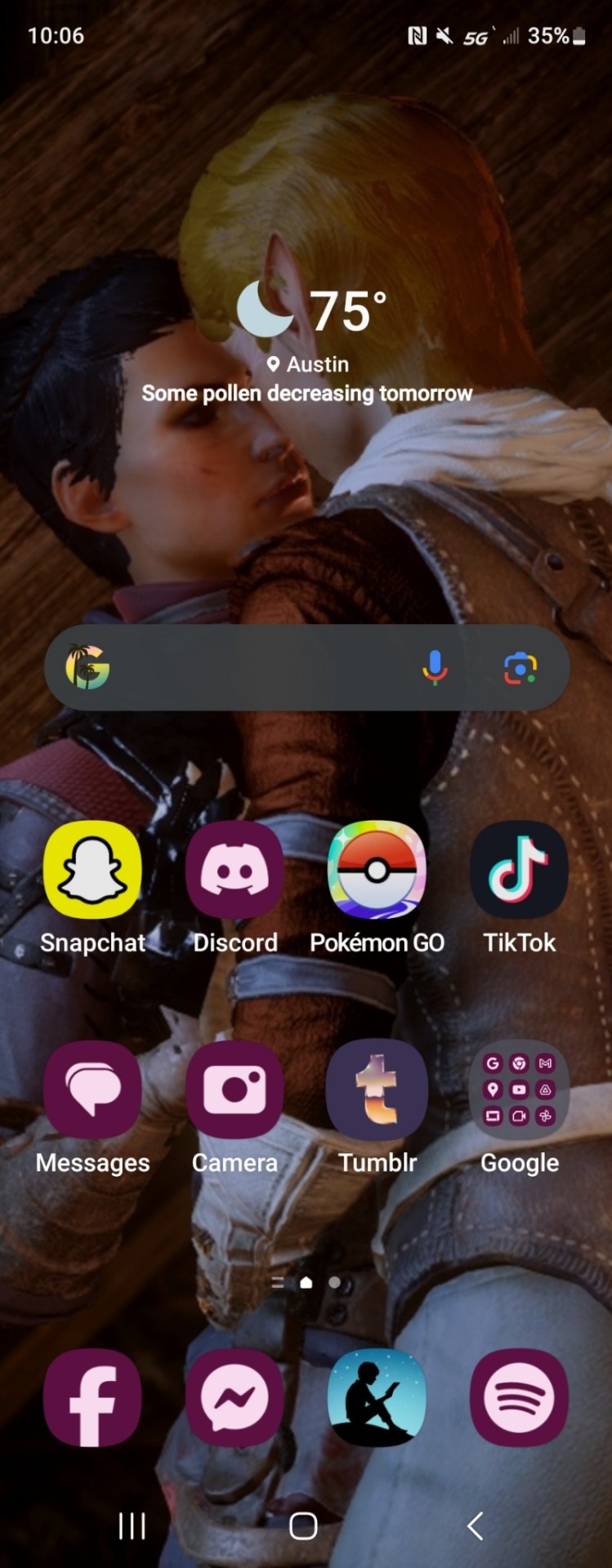
Task: Tap the Google search bar
Action: pos(261,668)
